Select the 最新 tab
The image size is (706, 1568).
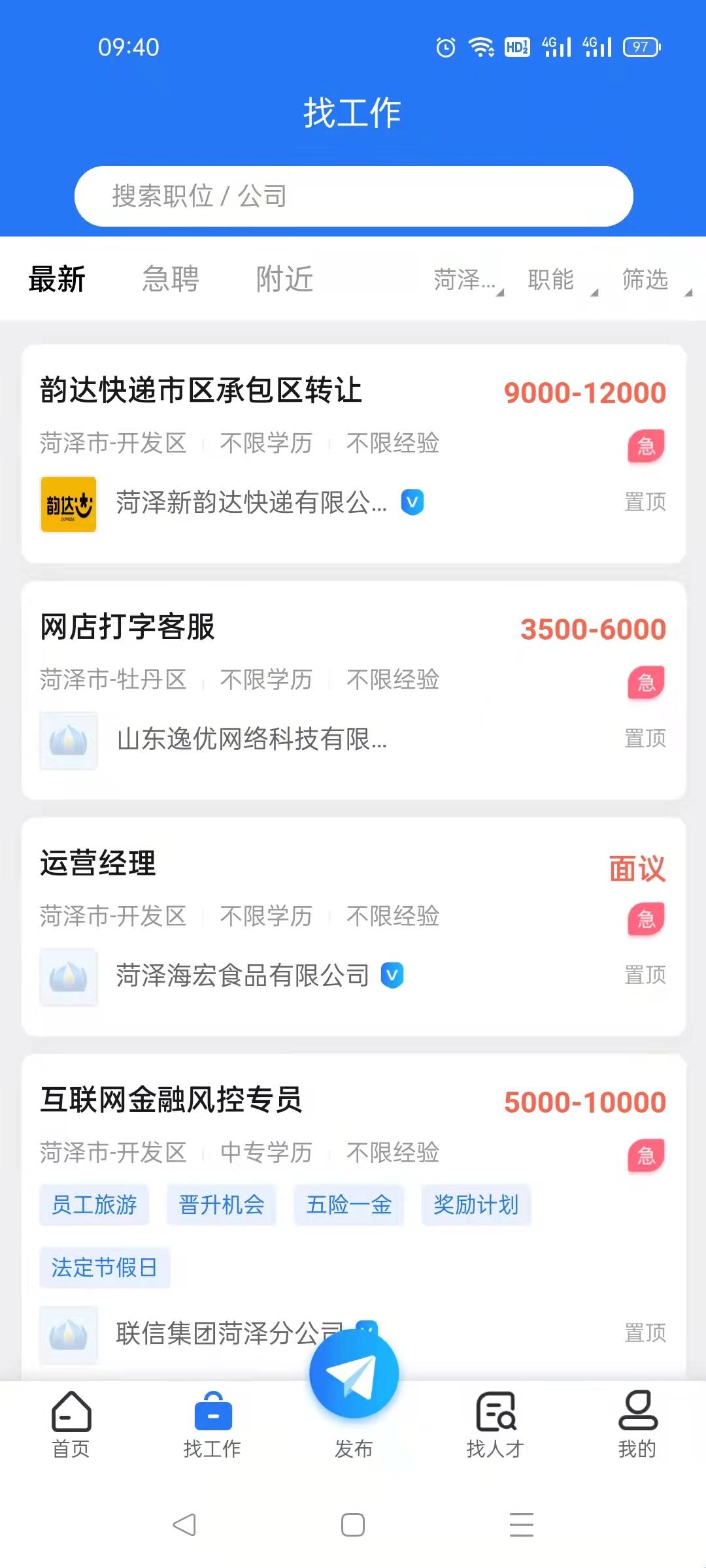[57, 280]
